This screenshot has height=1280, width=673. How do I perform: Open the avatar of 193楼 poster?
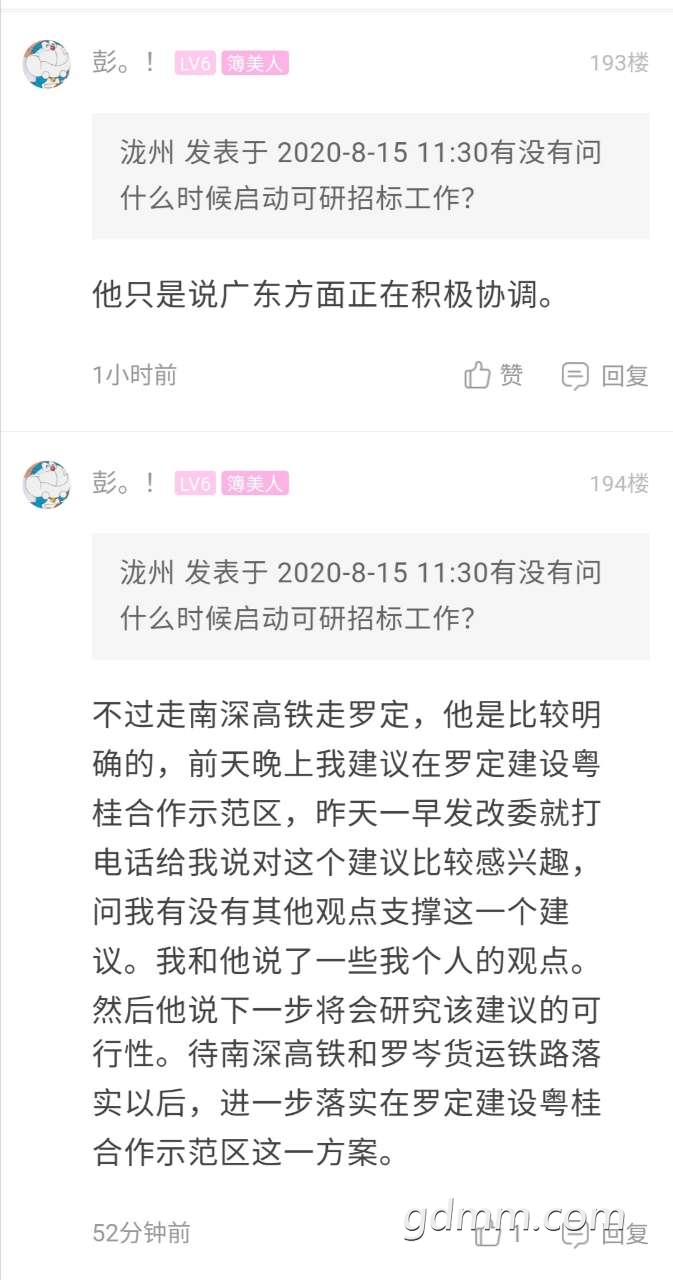coord(46,64)
